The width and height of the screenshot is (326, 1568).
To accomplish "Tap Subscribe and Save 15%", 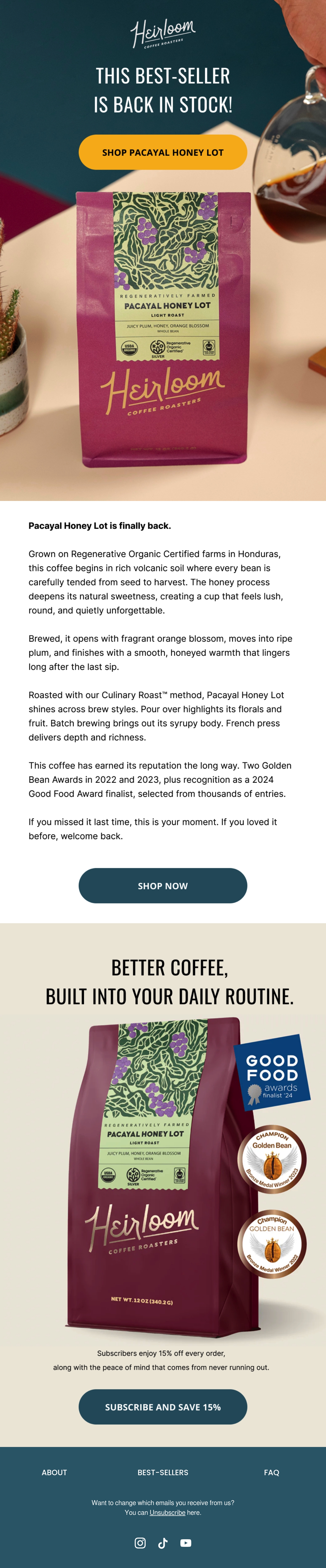I will click(x=163, y=1407).
